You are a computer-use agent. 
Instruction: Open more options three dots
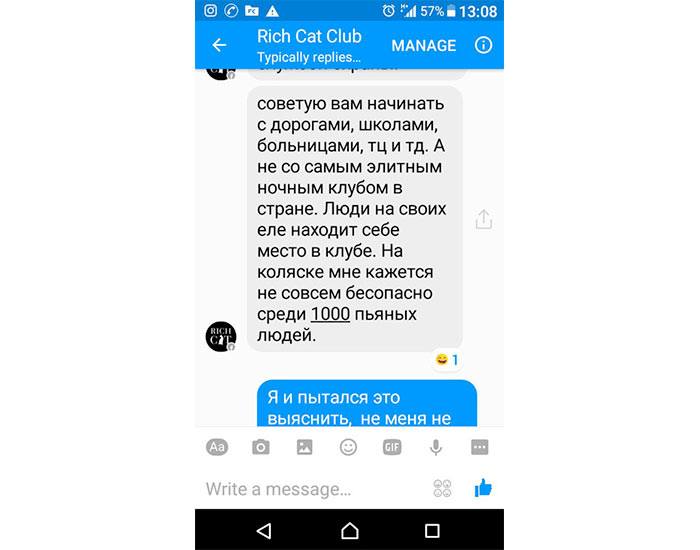pyautogui.click(x=480, y=447)
